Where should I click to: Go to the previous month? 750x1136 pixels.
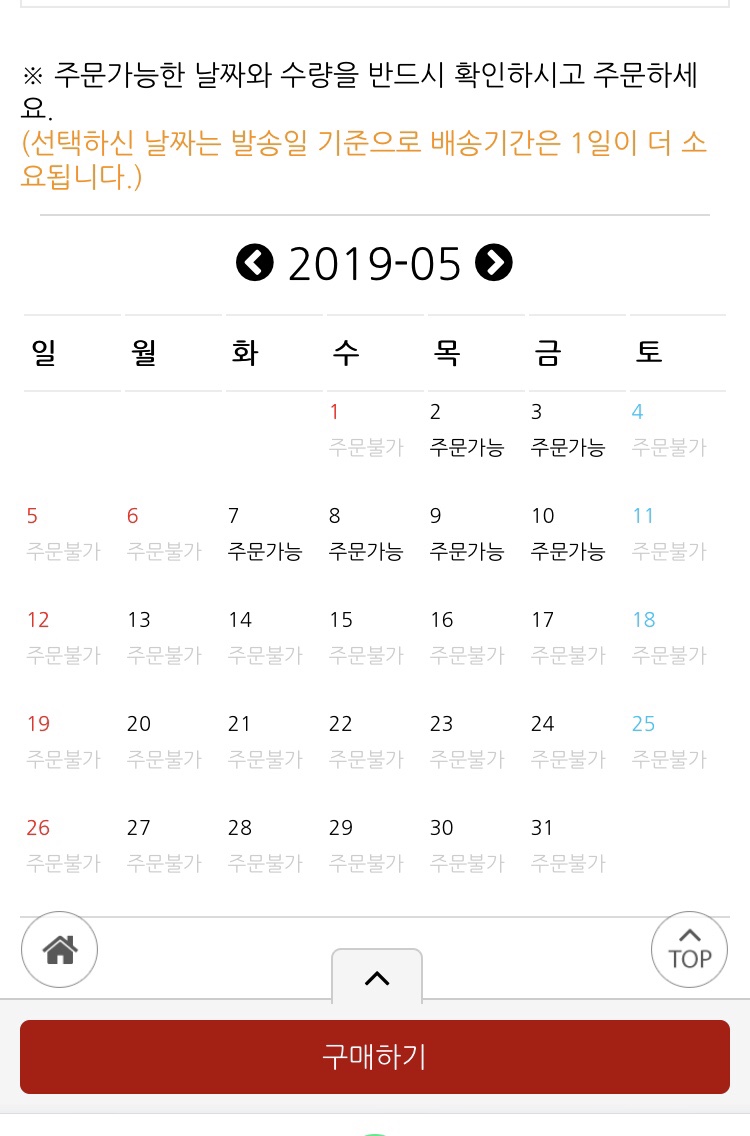[x=255, y=263]
